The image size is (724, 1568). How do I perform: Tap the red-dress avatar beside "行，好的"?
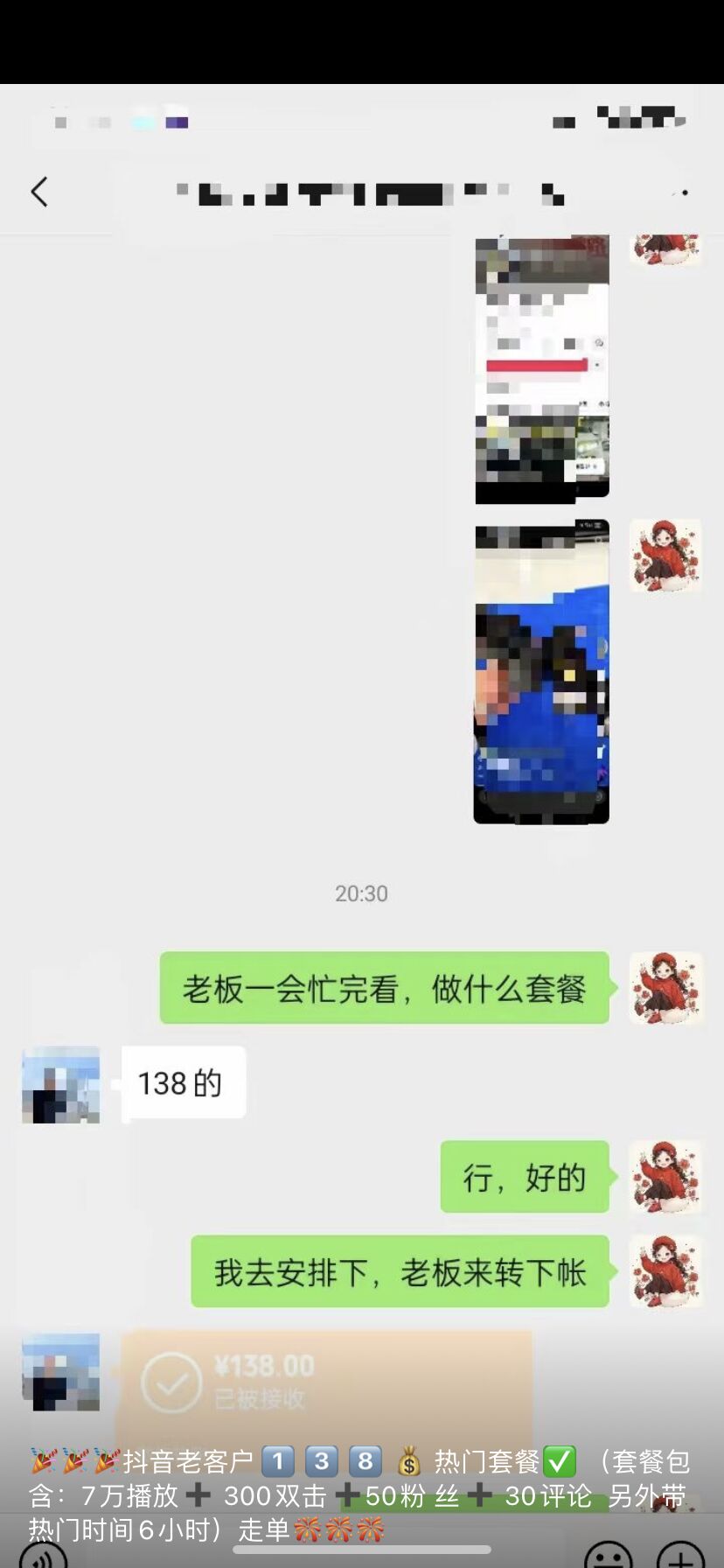tap(666, 1177)
